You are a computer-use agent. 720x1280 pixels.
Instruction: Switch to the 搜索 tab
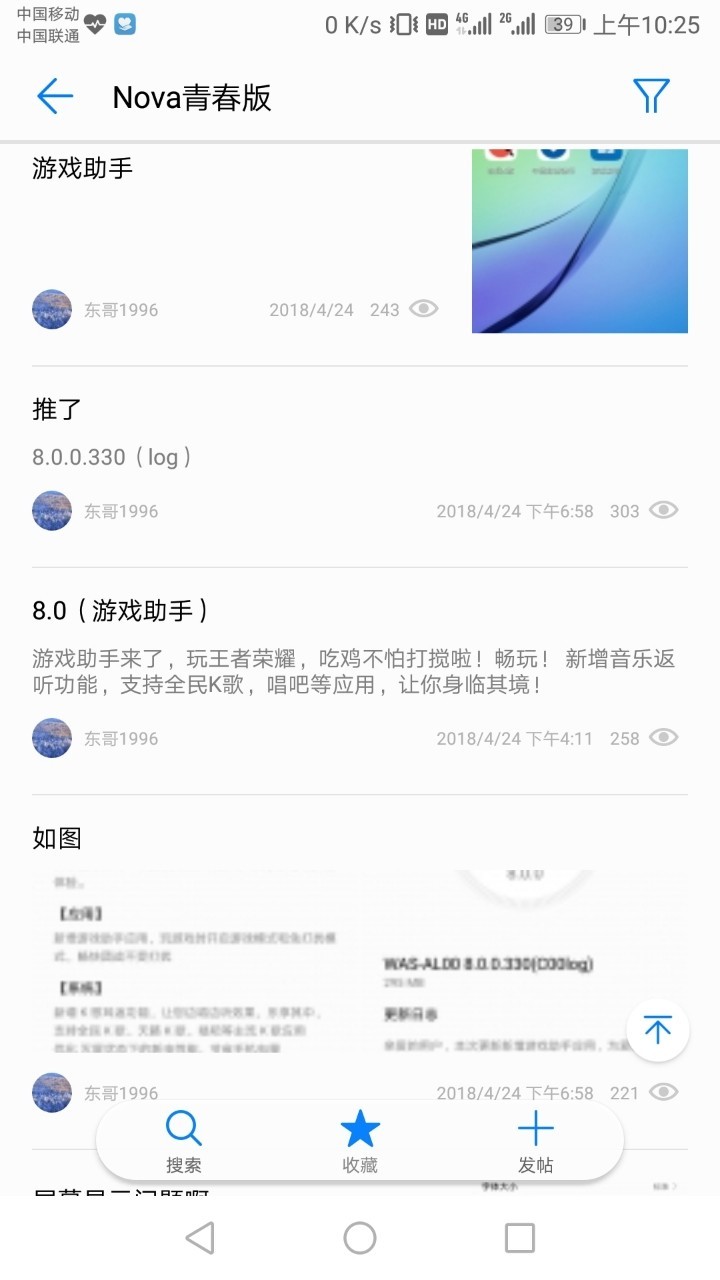(184, 1140)
